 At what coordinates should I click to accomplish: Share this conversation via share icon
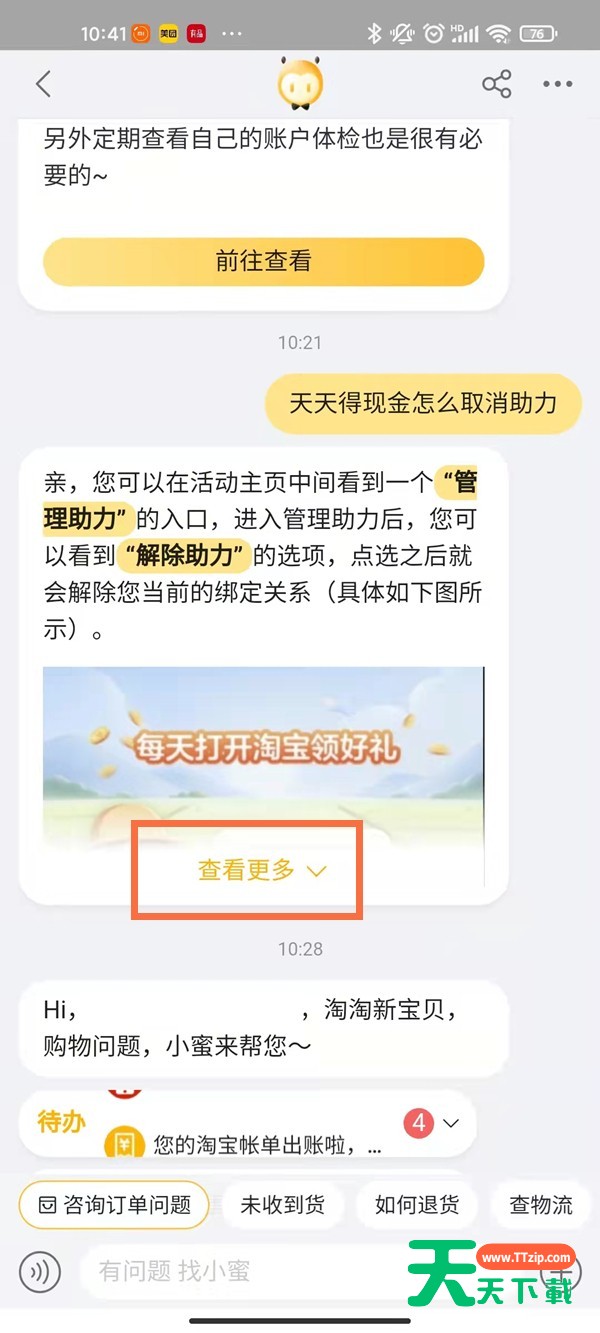(x=497, y=84)
